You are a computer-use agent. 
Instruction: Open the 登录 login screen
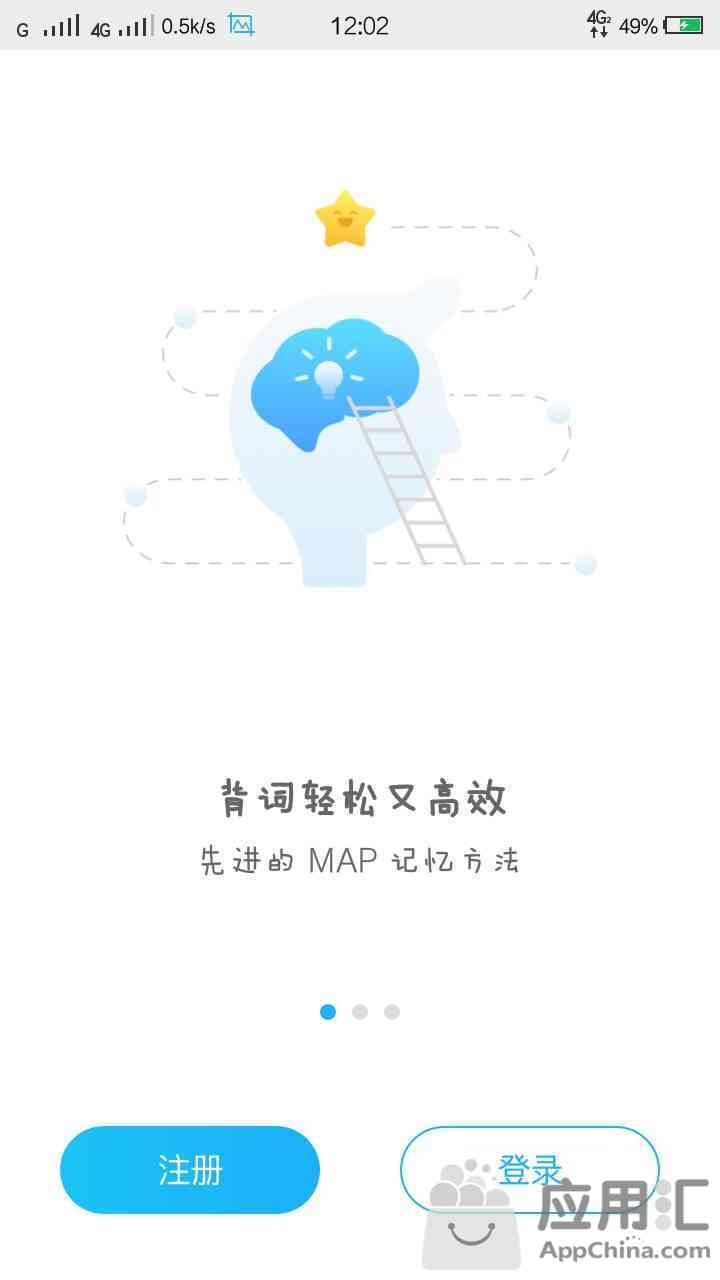(529, 1168)
